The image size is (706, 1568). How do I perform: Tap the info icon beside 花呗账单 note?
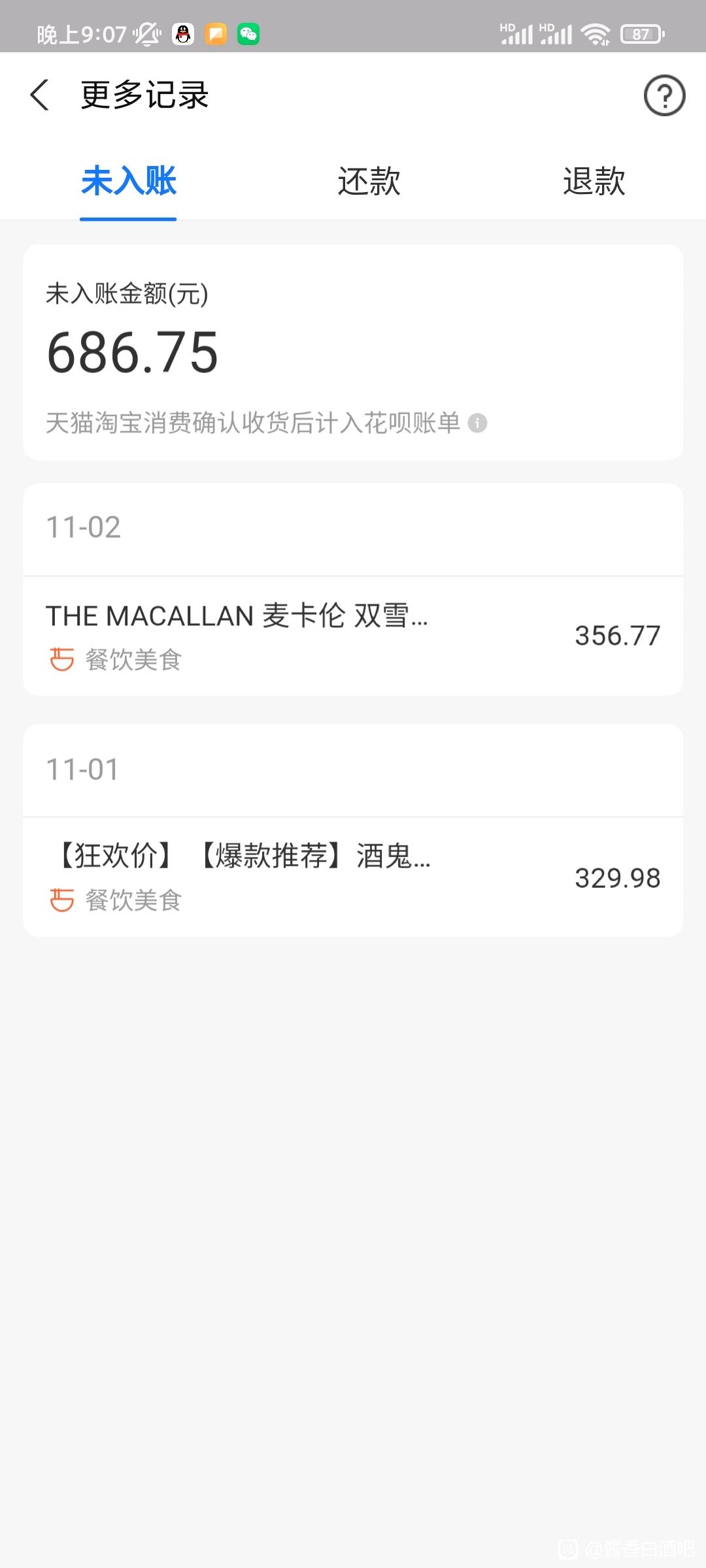click(x=477, y=423)
